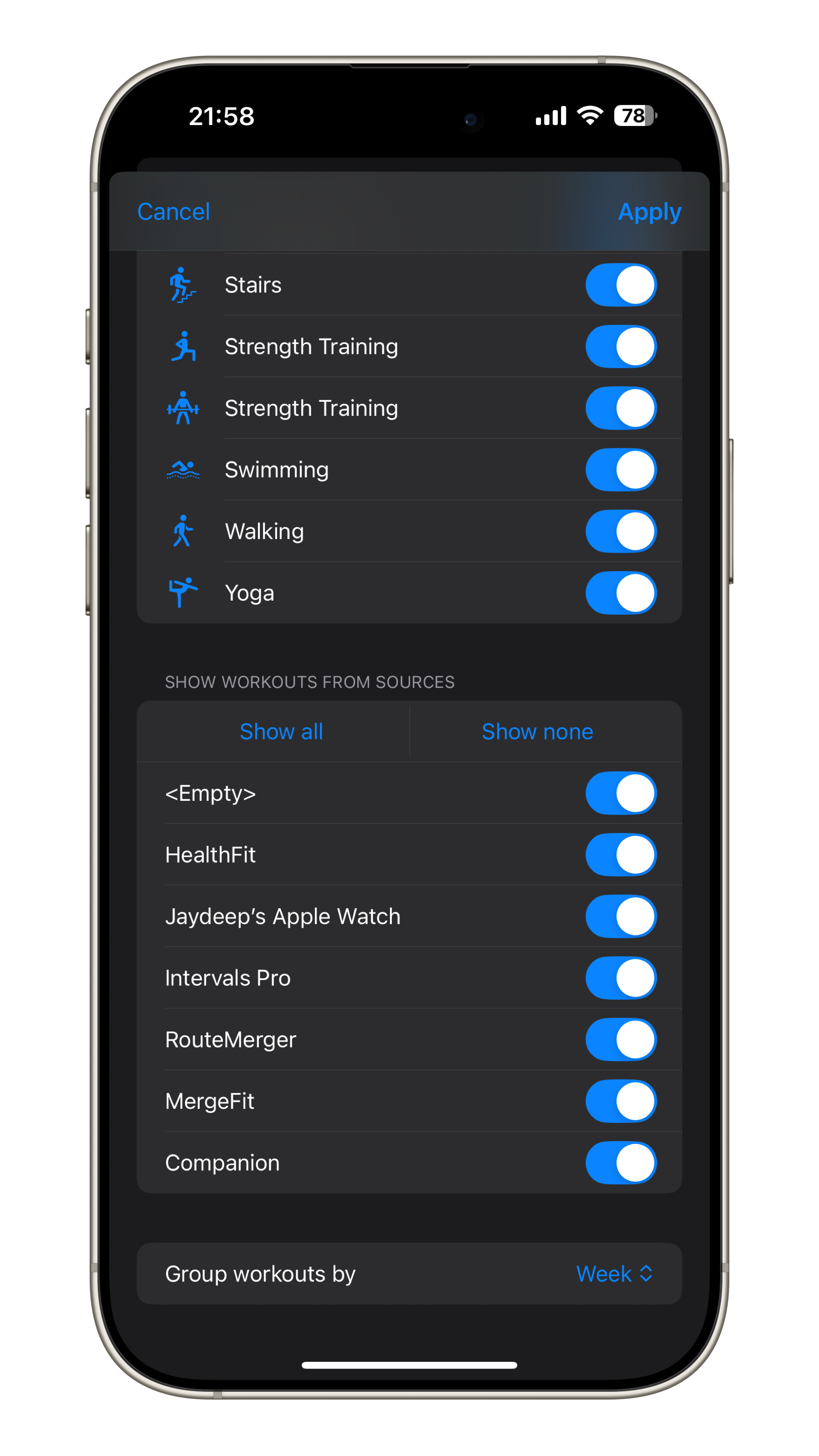
Task: Disable the Swimming workouts switch
Action: click(x=620, y=470)
